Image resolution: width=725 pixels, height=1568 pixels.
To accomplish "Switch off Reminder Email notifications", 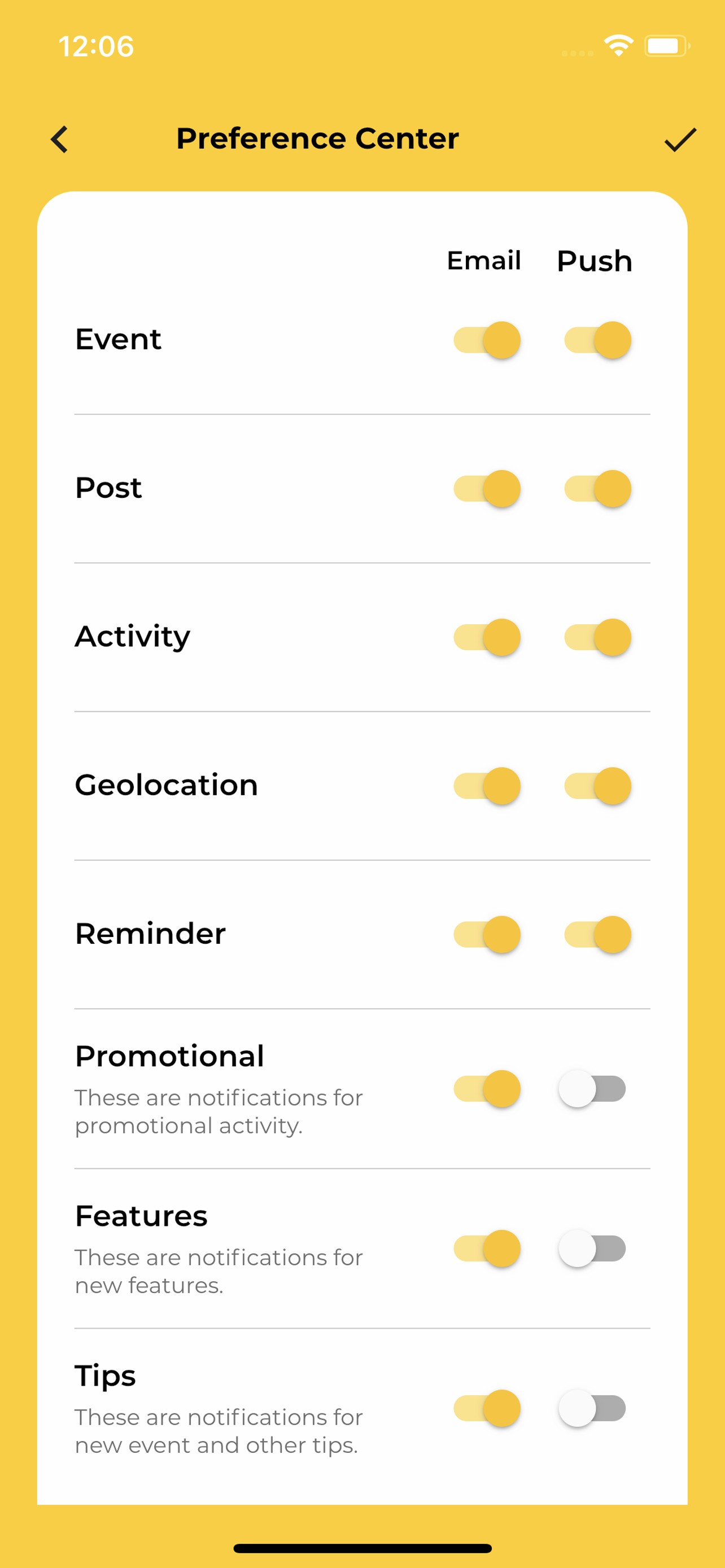I will 487,934.
